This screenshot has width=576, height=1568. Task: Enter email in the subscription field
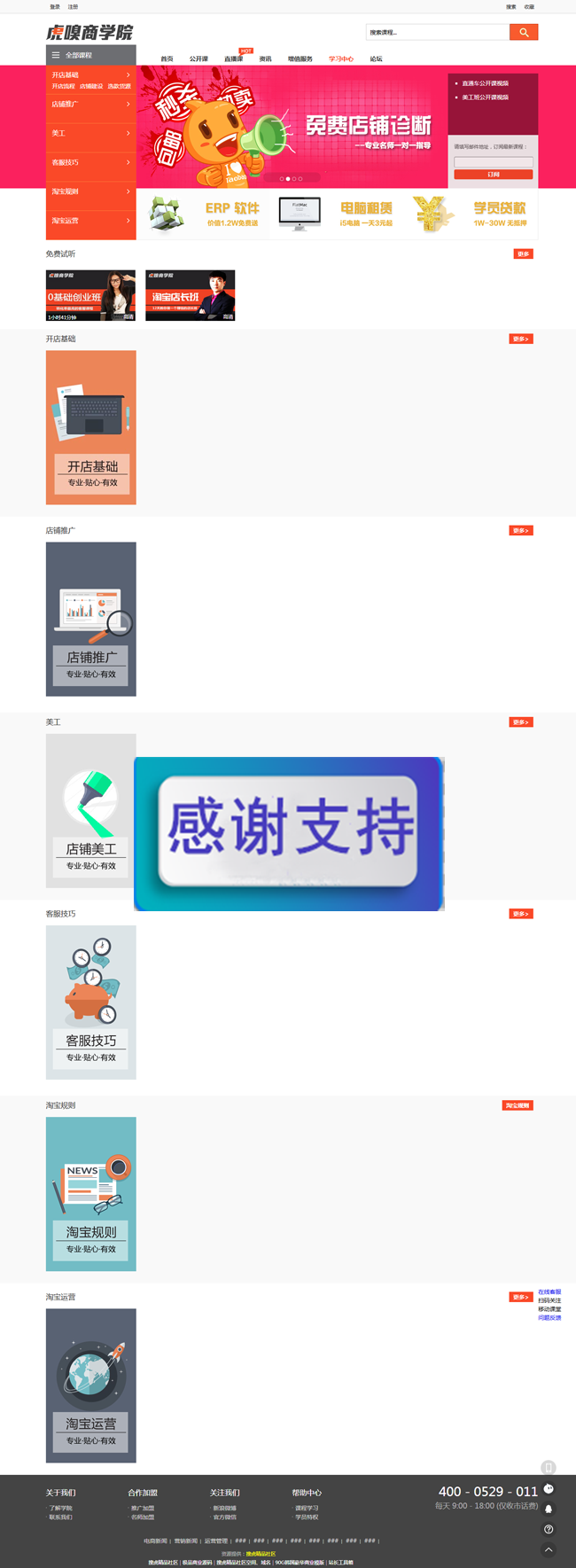pos(493,162)
